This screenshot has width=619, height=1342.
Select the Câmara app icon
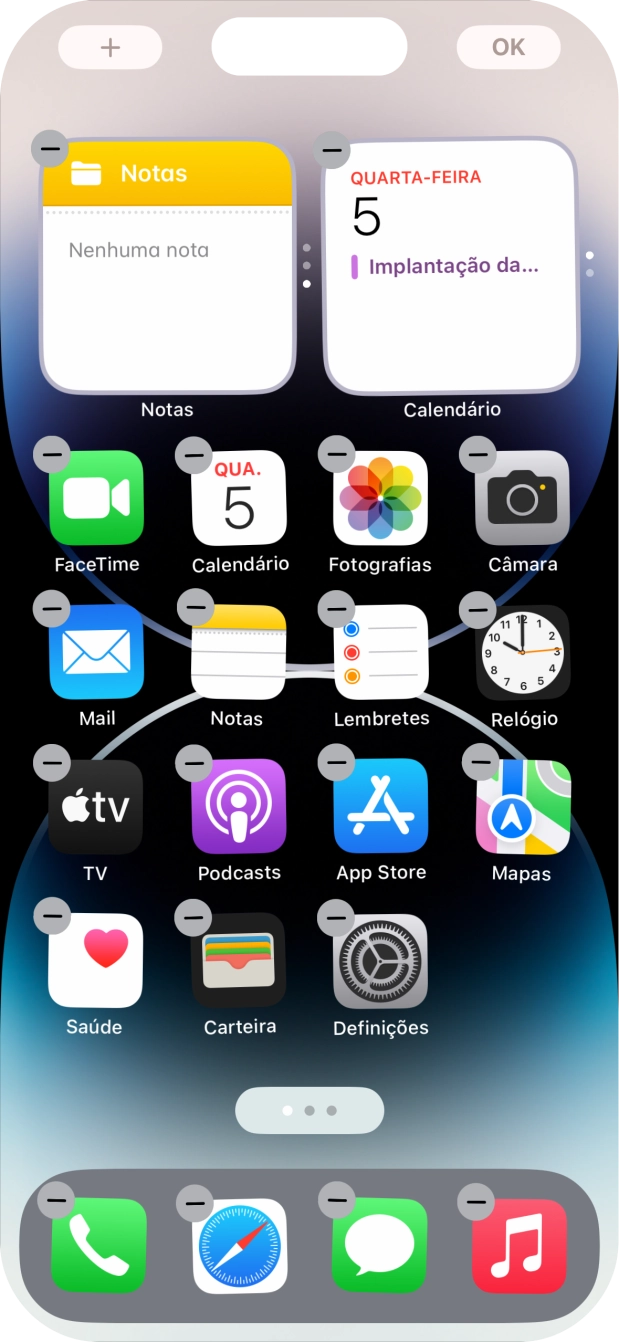523,498
